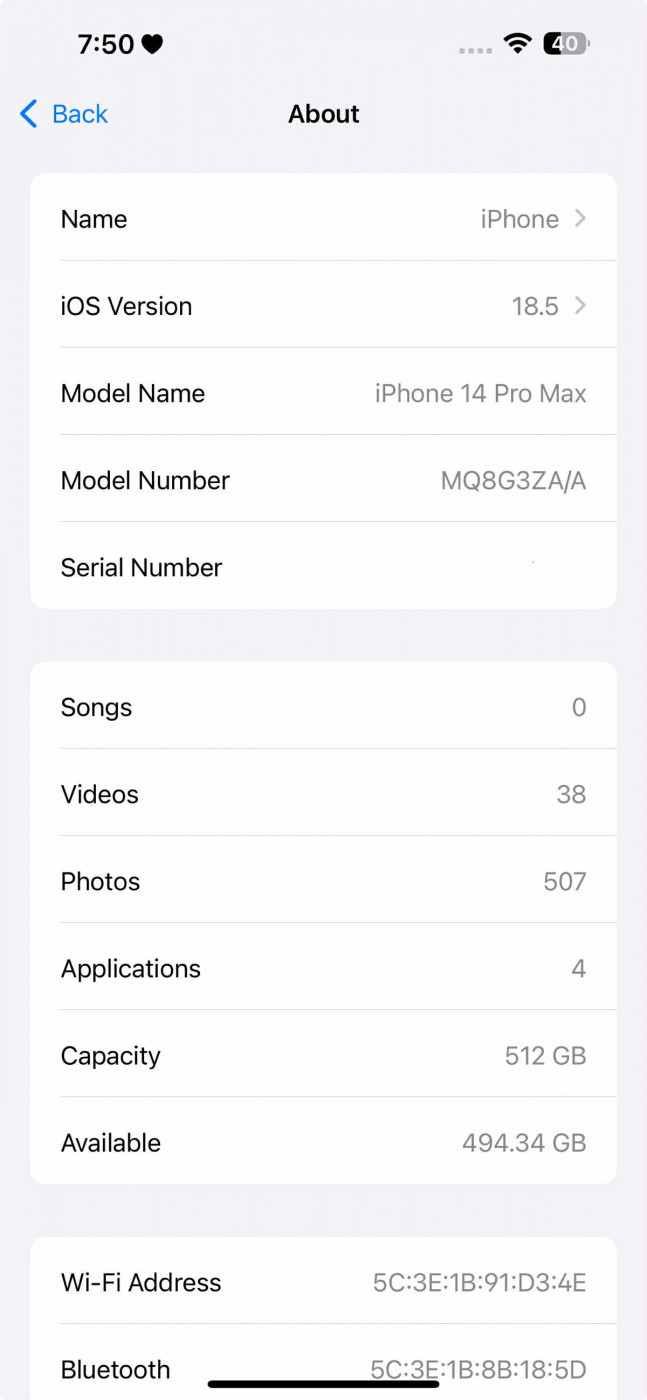Open the iOS Version 18.5 details
The image size is (647, 1400).
coord(323,306)
